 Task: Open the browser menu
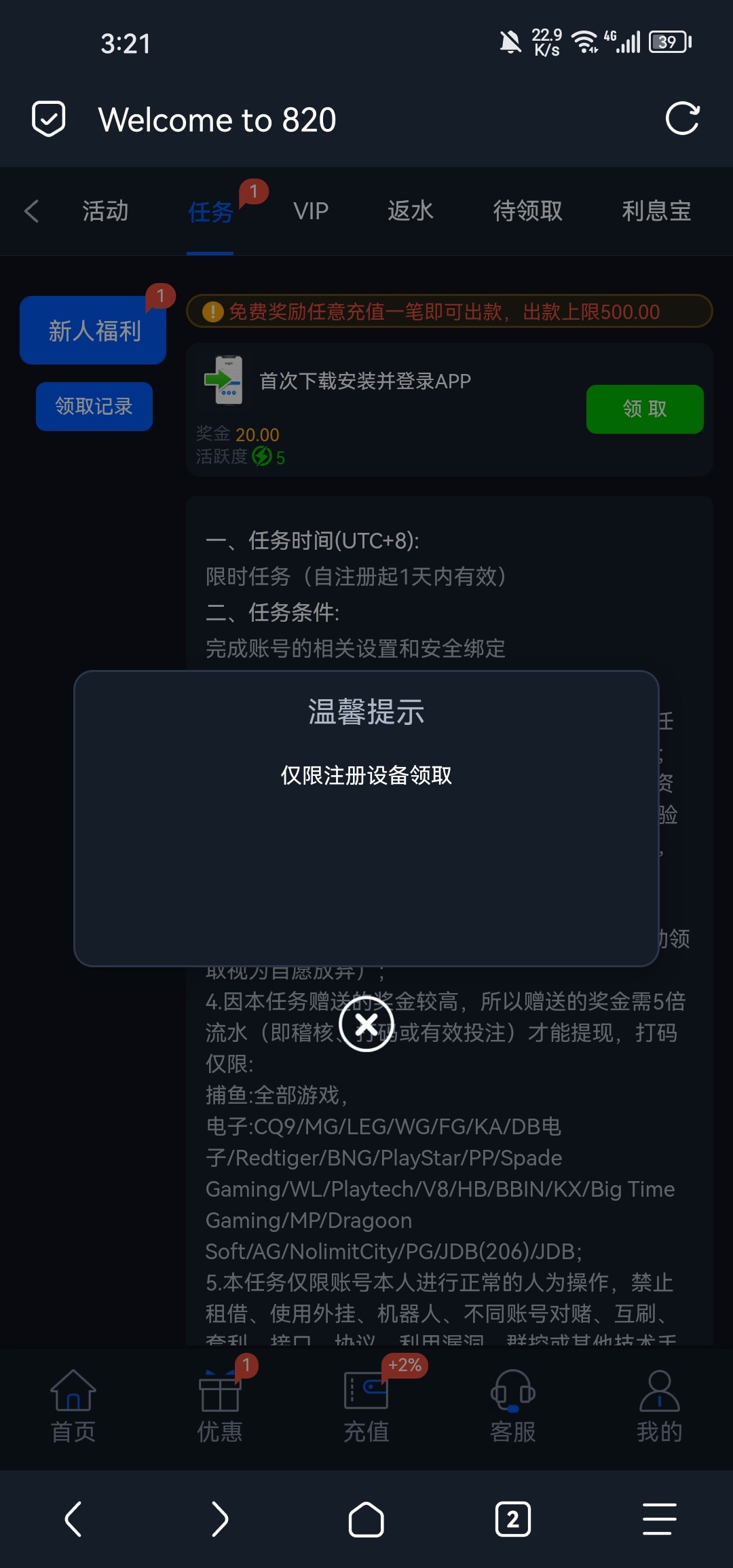[659, 1519]
